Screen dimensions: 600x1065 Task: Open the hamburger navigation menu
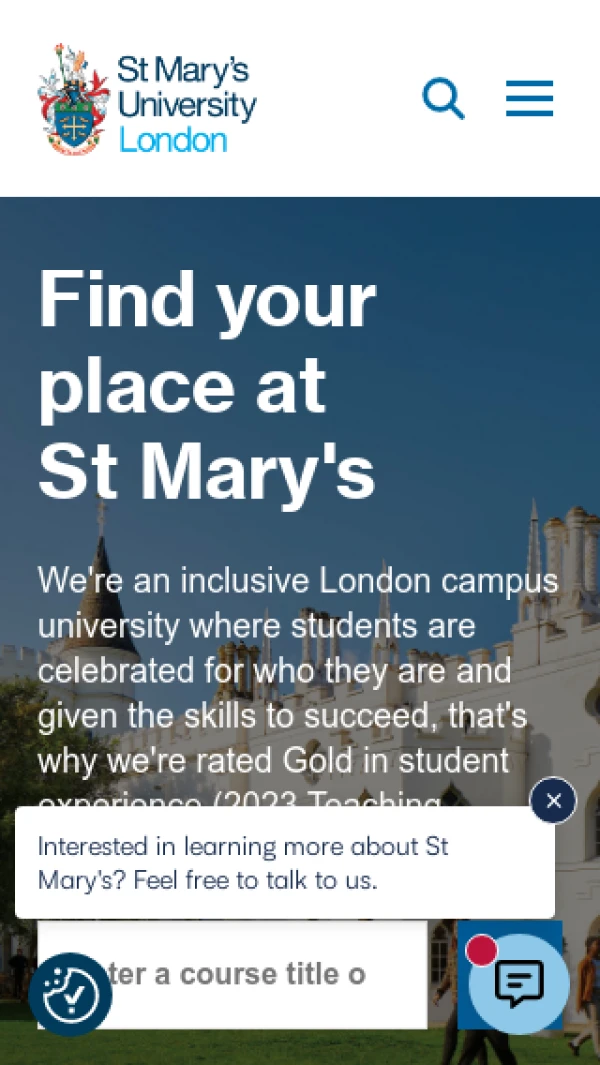click(x=529, y=99)
